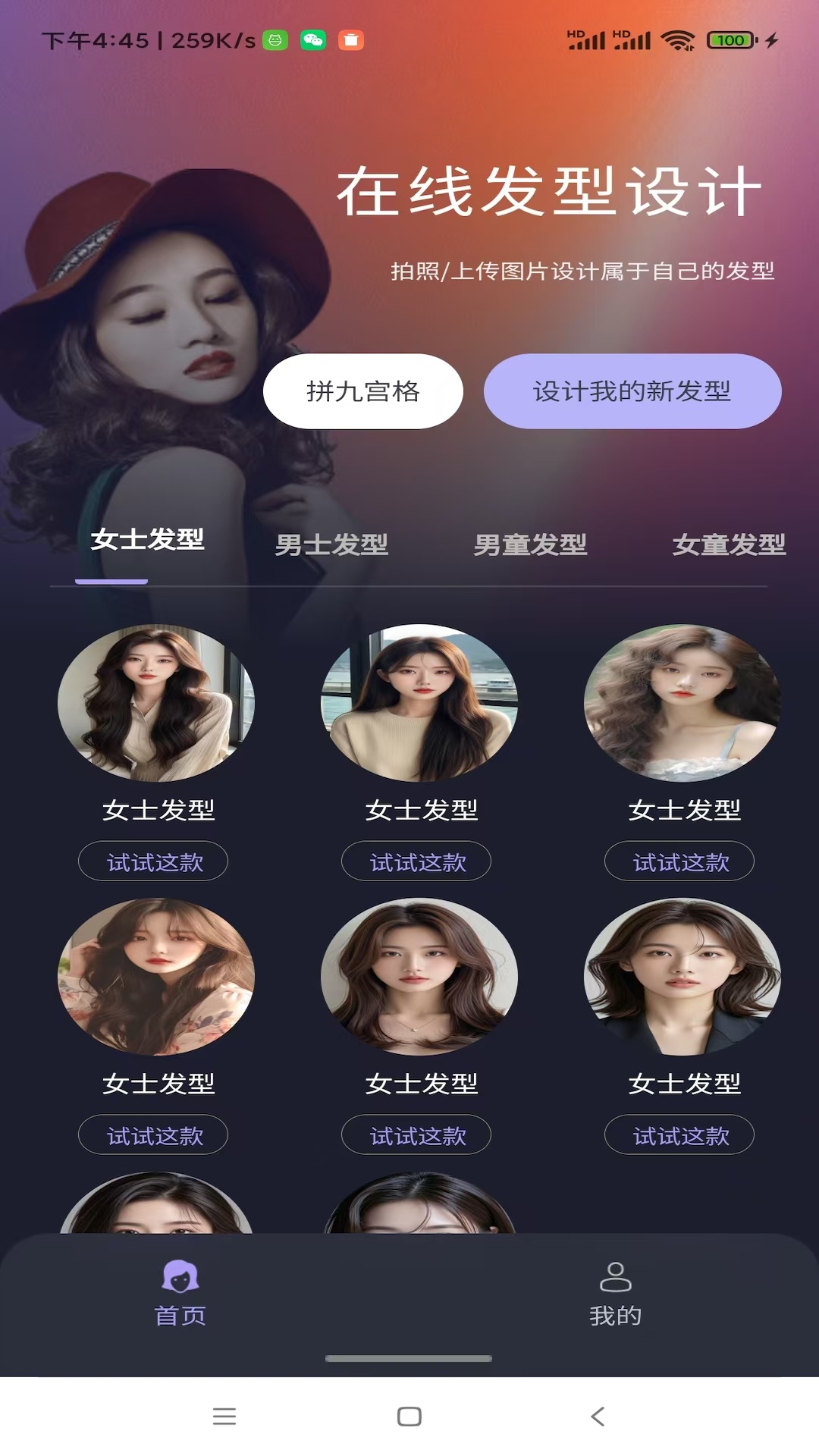Open the 我的 profile tab

616,1293
